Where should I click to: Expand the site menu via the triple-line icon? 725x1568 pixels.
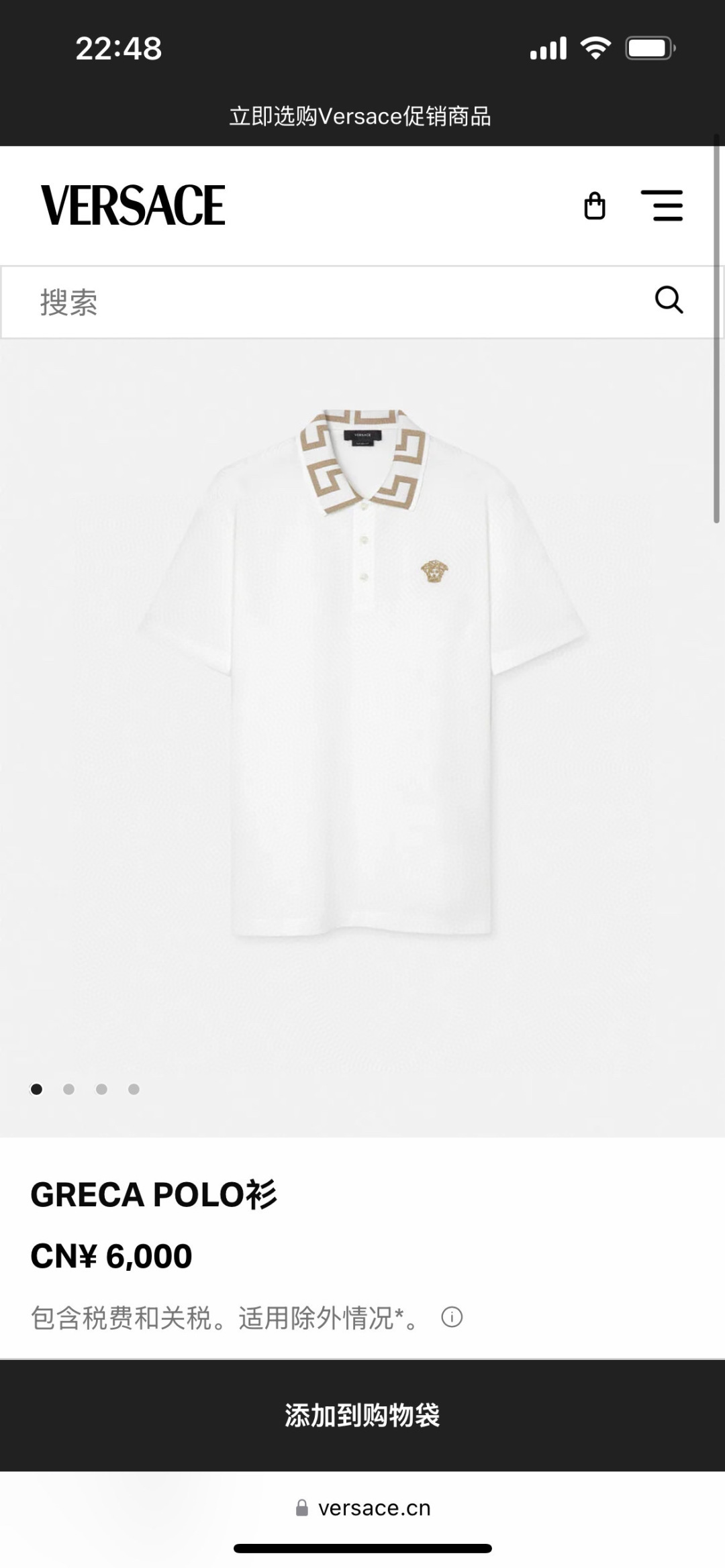pyautogui.click(x=663, y=206)
